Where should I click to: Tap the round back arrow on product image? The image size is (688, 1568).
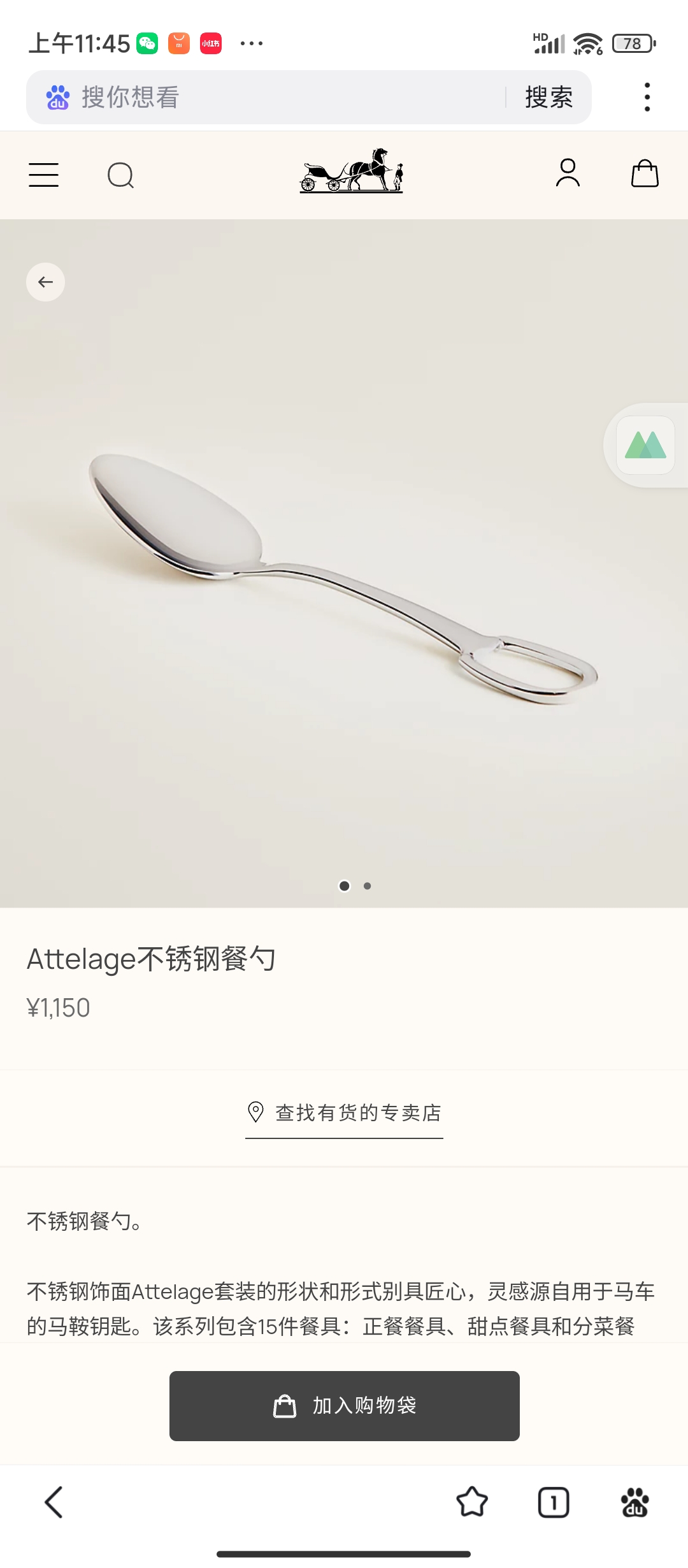point(45,282)
